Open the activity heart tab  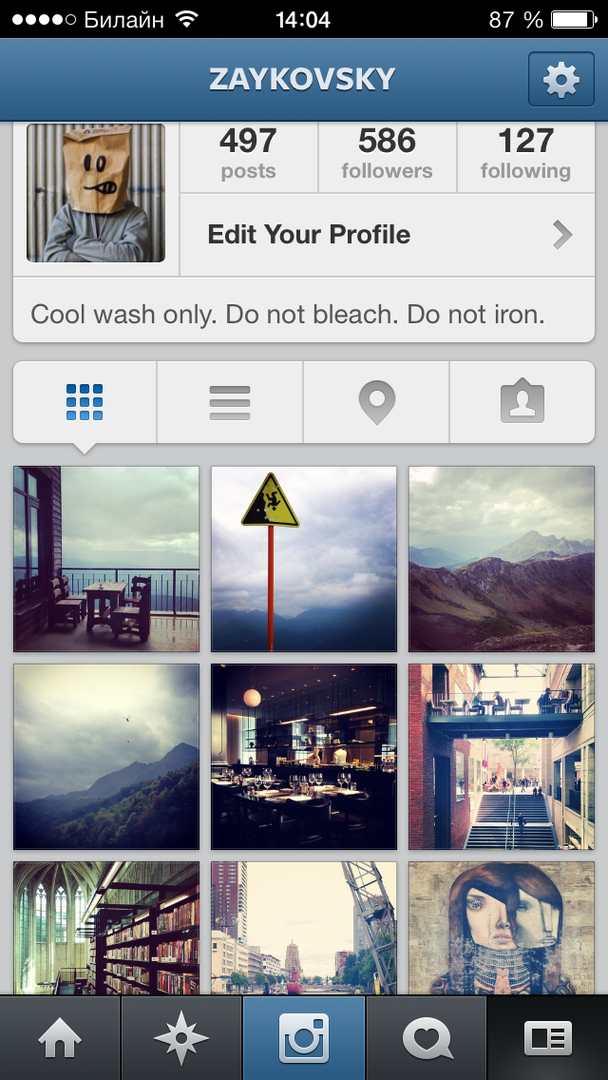[426, 1038]
